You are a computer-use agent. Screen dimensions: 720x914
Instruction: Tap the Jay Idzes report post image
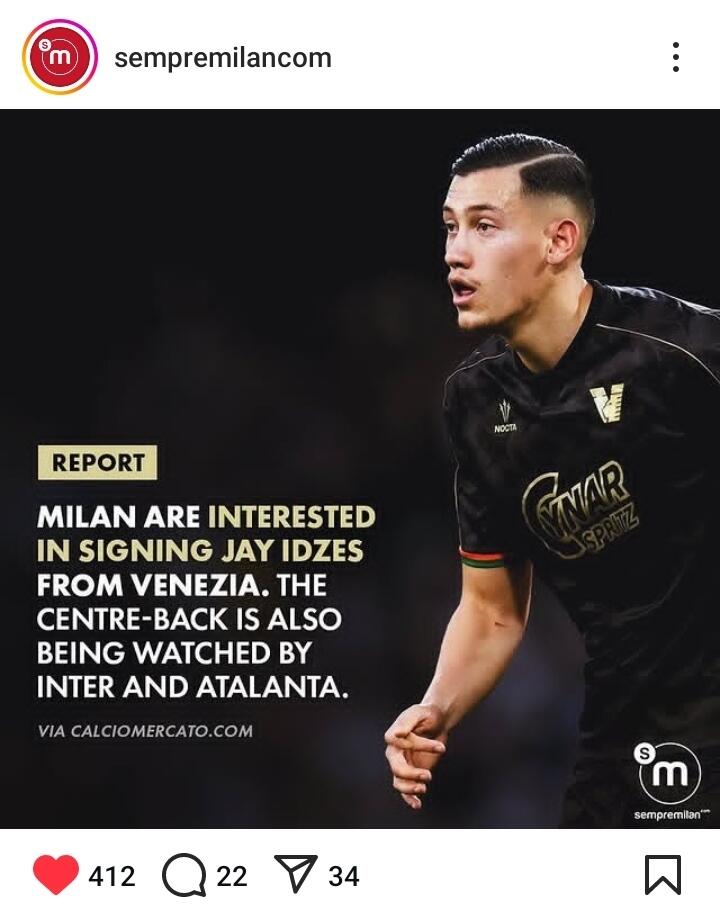click(x=360, y=468)
